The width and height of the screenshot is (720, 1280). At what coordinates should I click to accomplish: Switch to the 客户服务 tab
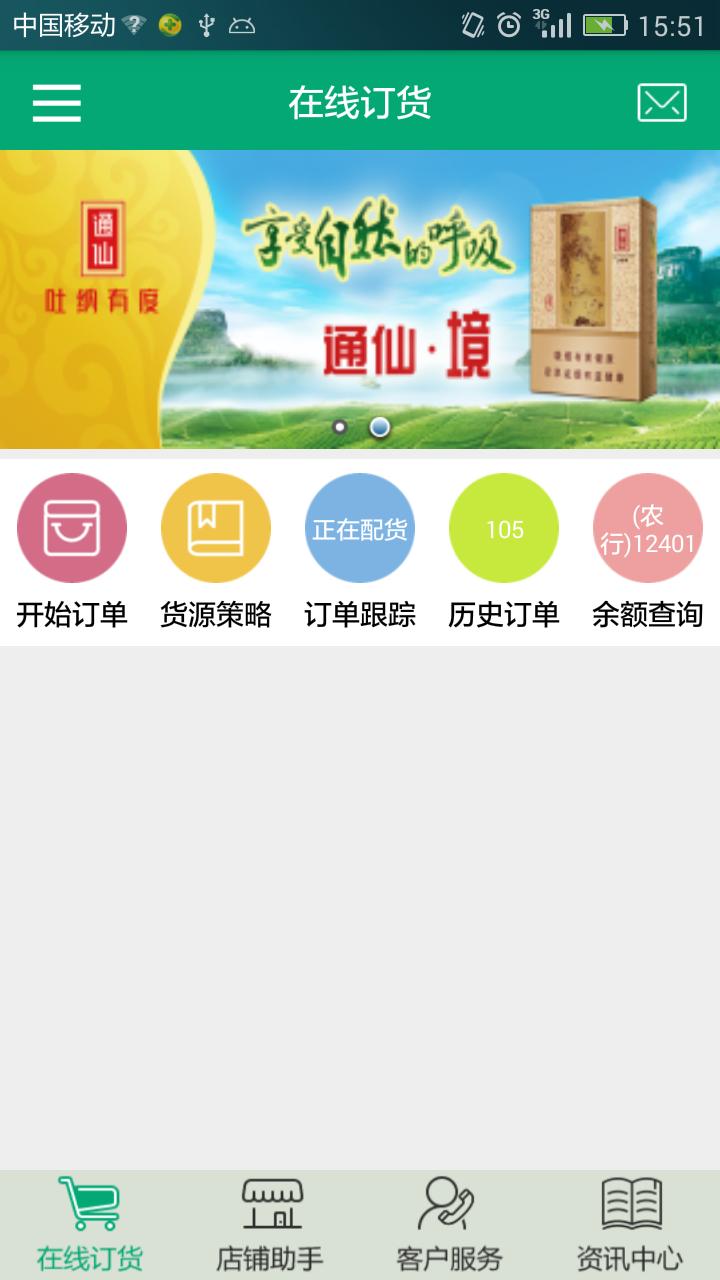click(450, 1225)
